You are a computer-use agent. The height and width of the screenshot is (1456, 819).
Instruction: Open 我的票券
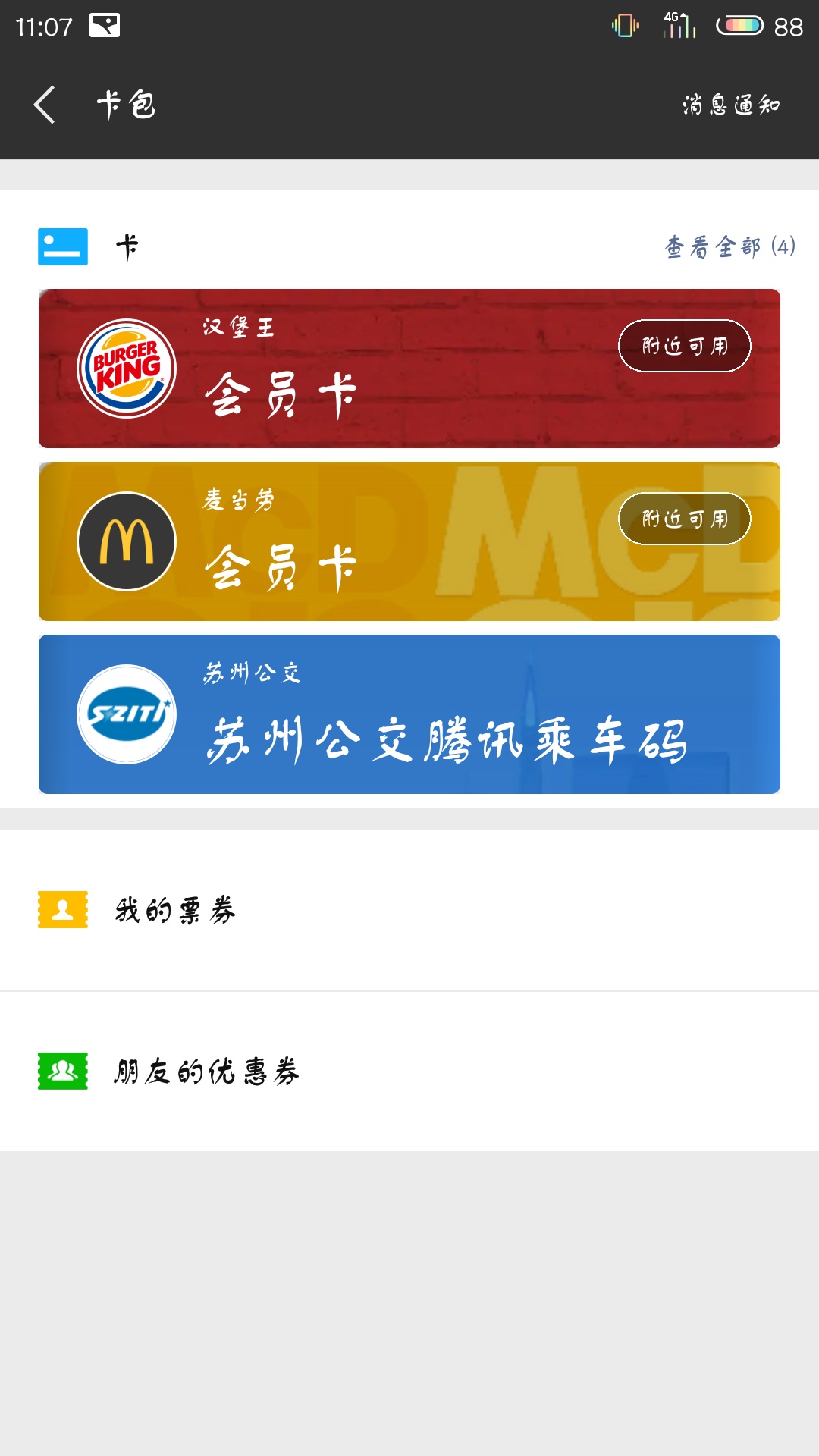[x=409, y=910]
